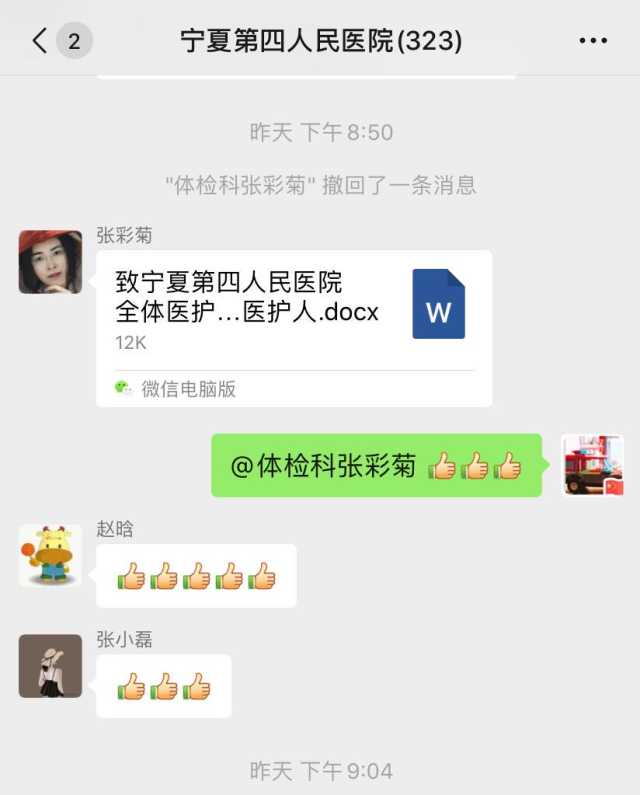Open 赵晗's avatar profile
This screenshot has height=795, width=640.
[x=50, y=555]
